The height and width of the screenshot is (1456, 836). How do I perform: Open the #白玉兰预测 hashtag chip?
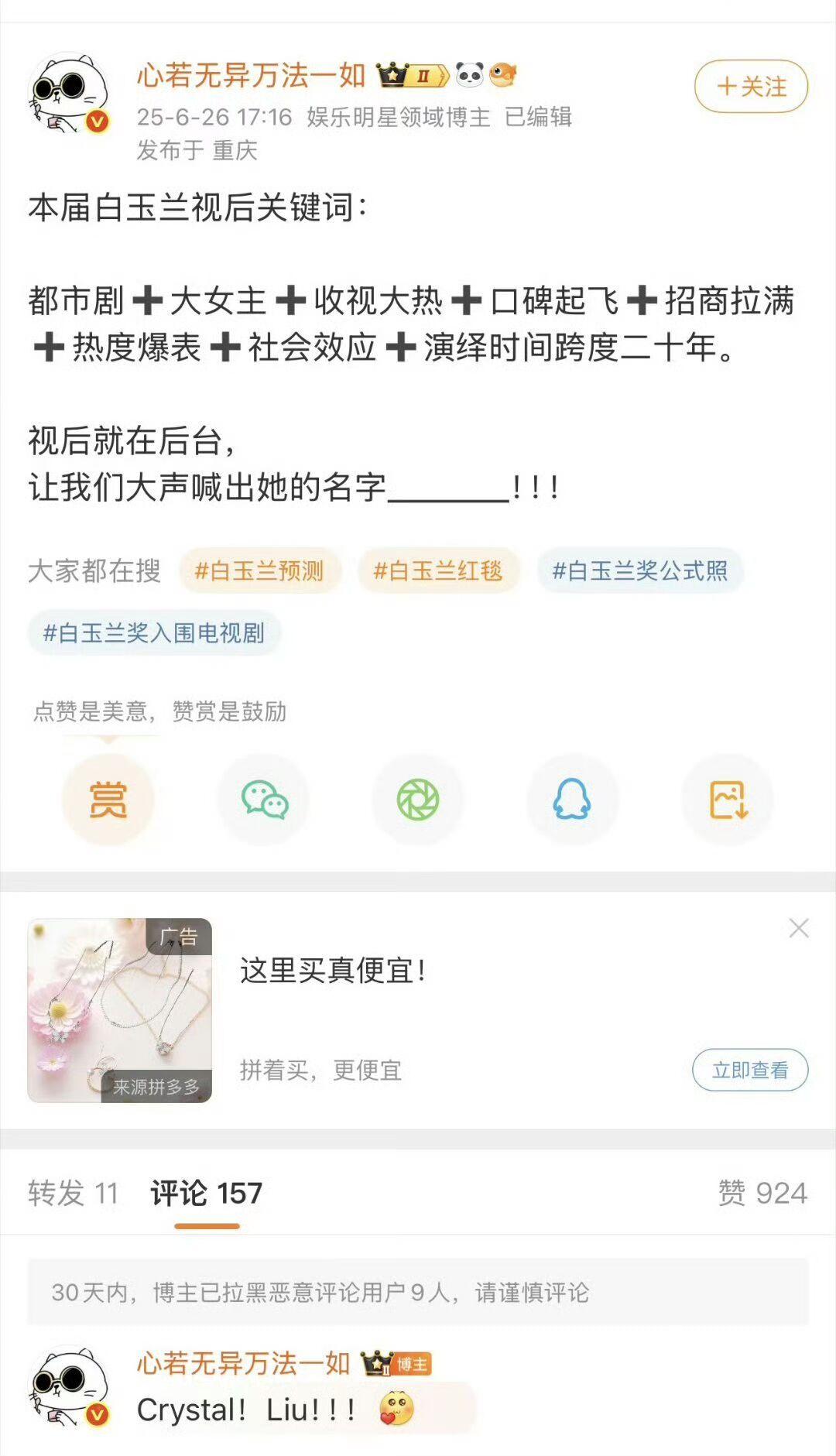click(259, 571)
